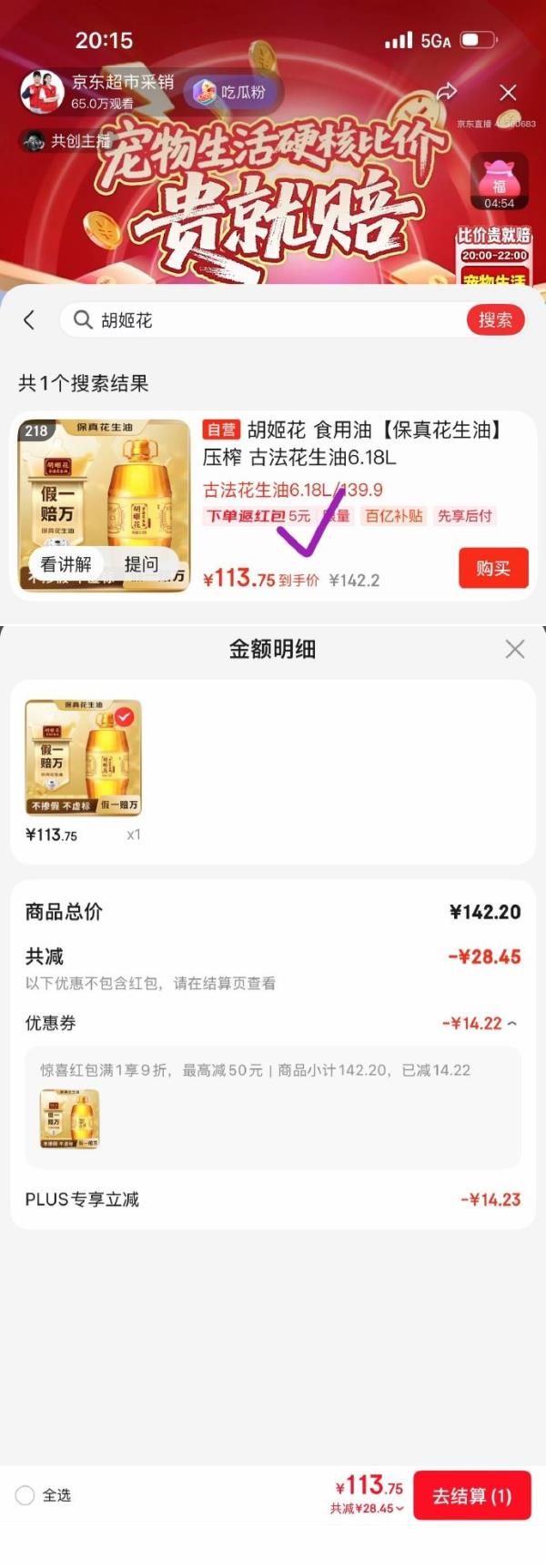Uncheck the selected product in 金额明细

124,717
